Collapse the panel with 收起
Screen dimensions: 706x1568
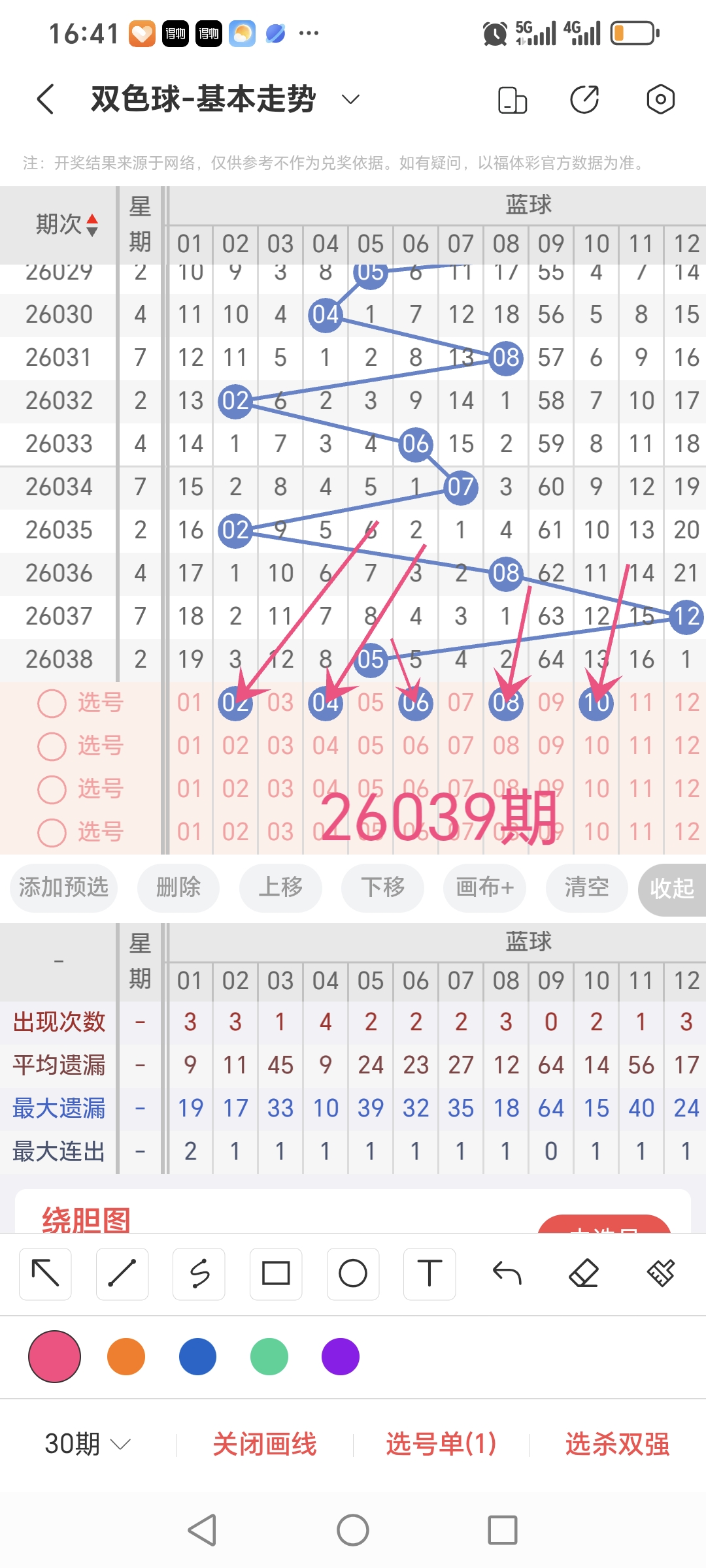tap(671, 889)
